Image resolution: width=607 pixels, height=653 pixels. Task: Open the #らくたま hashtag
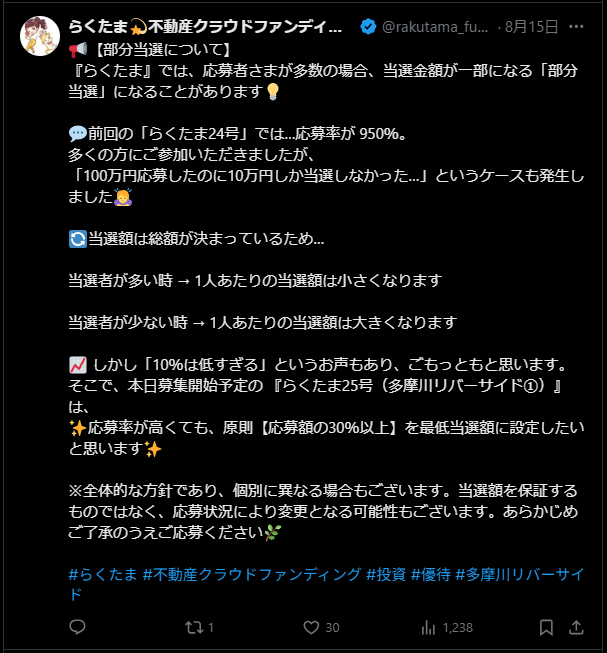(x=103, y=574)
